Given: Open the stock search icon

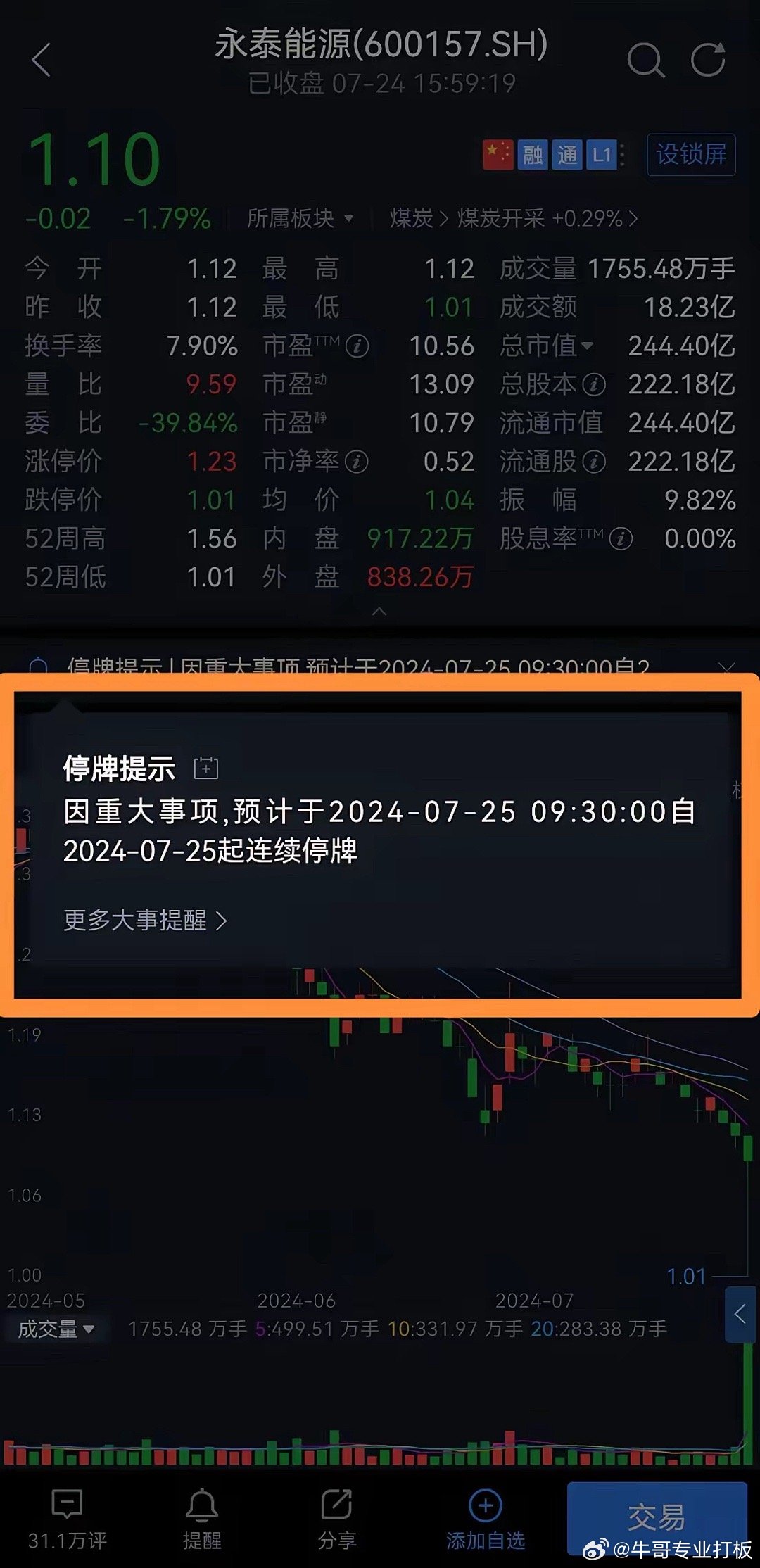Looking at the screenshot, I should [645, 60].
